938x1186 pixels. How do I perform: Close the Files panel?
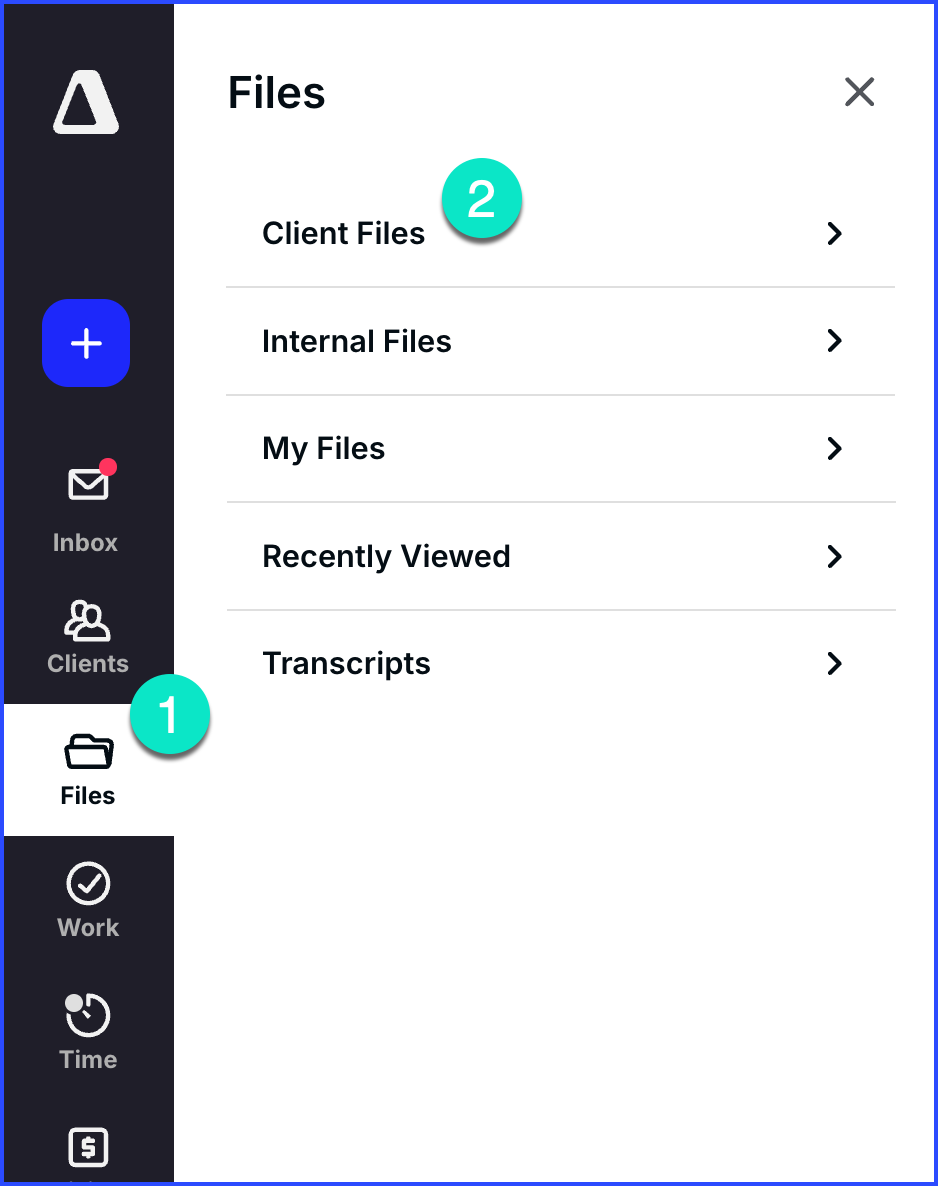pos(859,93)
